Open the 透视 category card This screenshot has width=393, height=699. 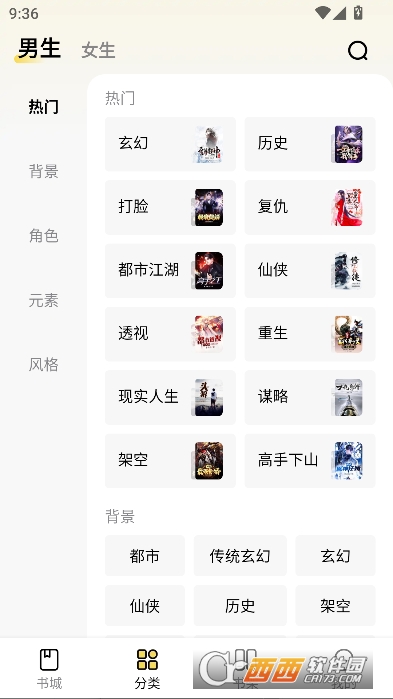(170, 334)
